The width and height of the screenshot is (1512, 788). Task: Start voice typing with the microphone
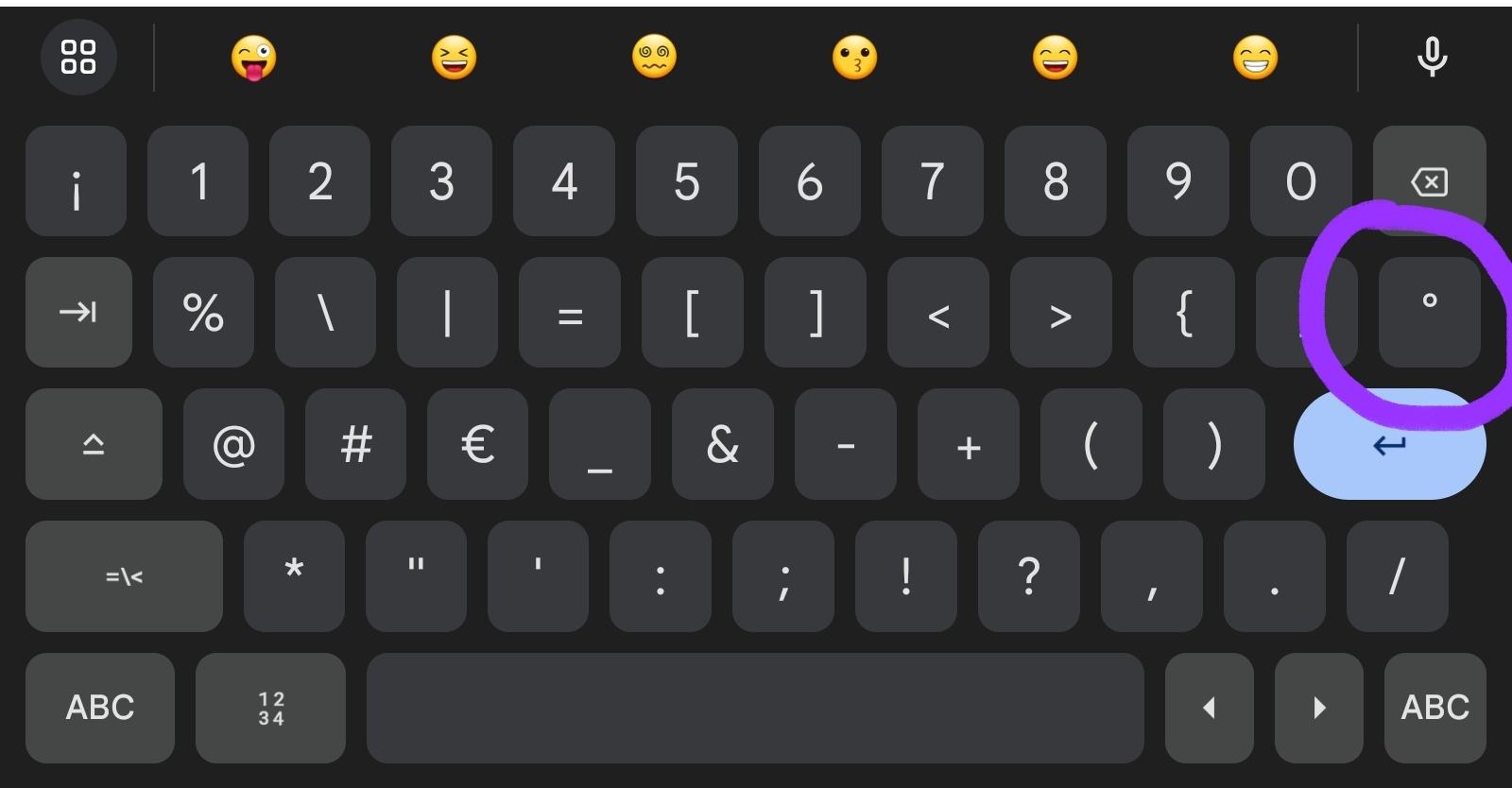[1432, 57]
